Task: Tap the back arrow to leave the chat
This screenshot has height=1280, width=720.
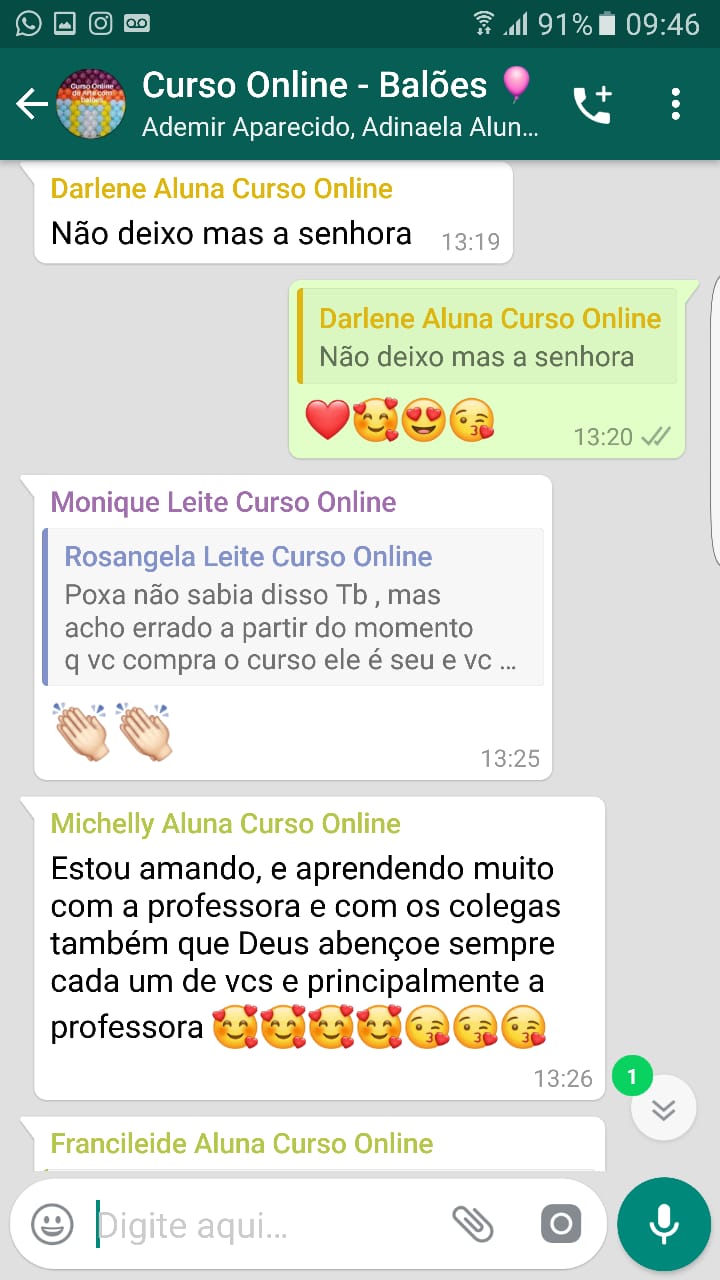Action: [30, 103]
